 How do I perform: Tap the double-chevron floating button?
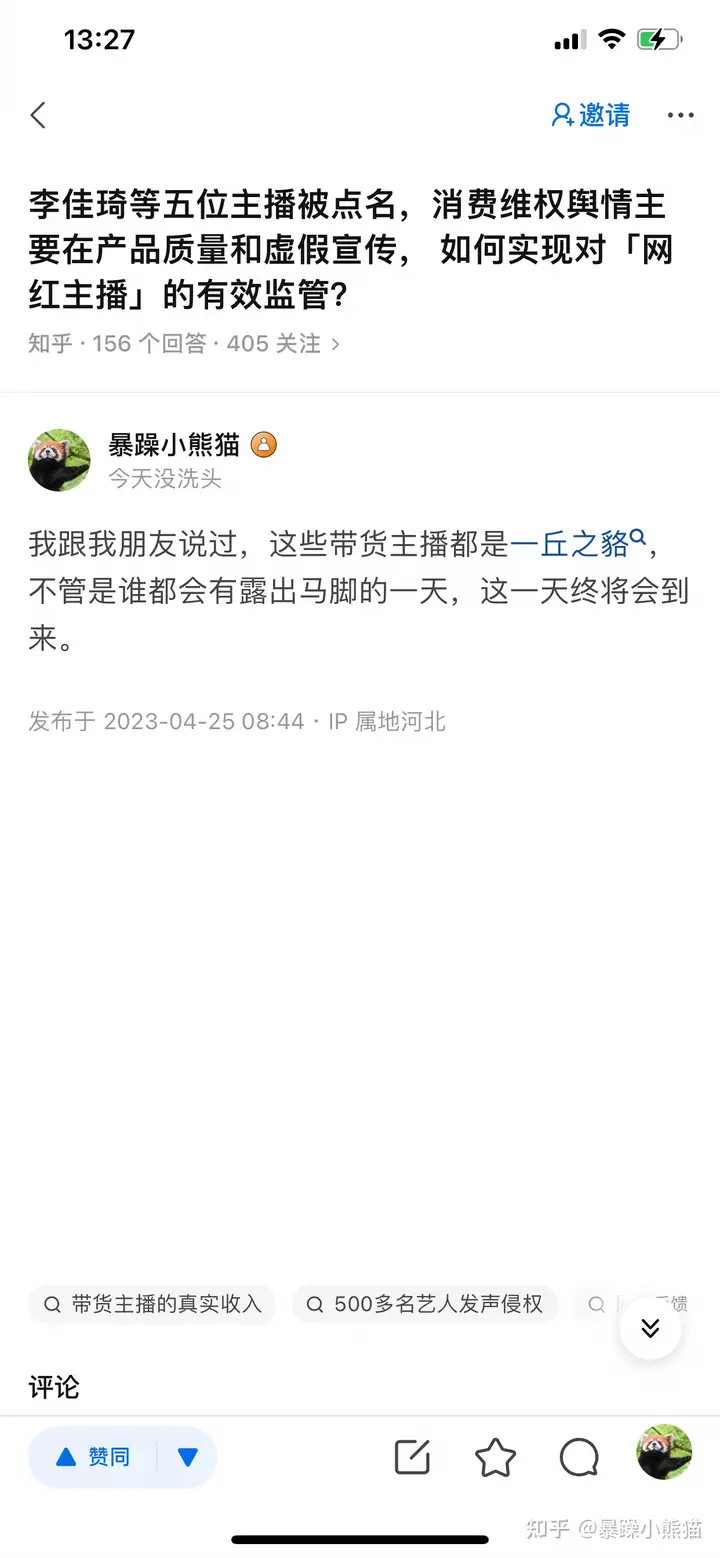[650, 1328]
